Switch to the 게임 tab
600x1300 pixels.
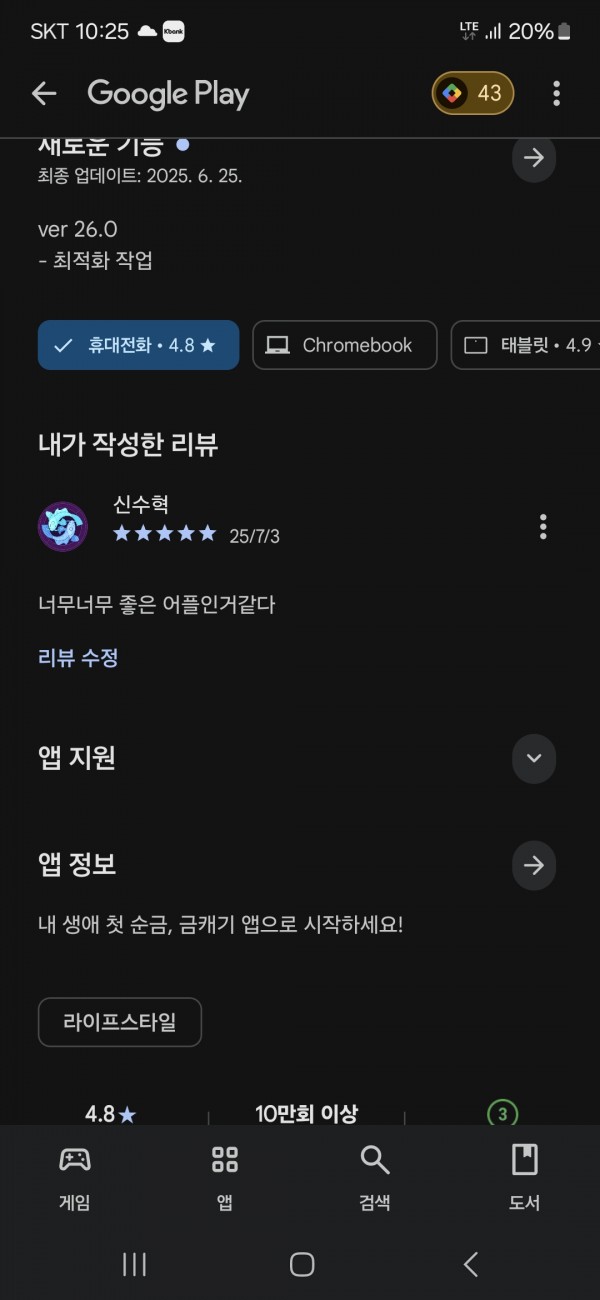tap(75, 1178)
